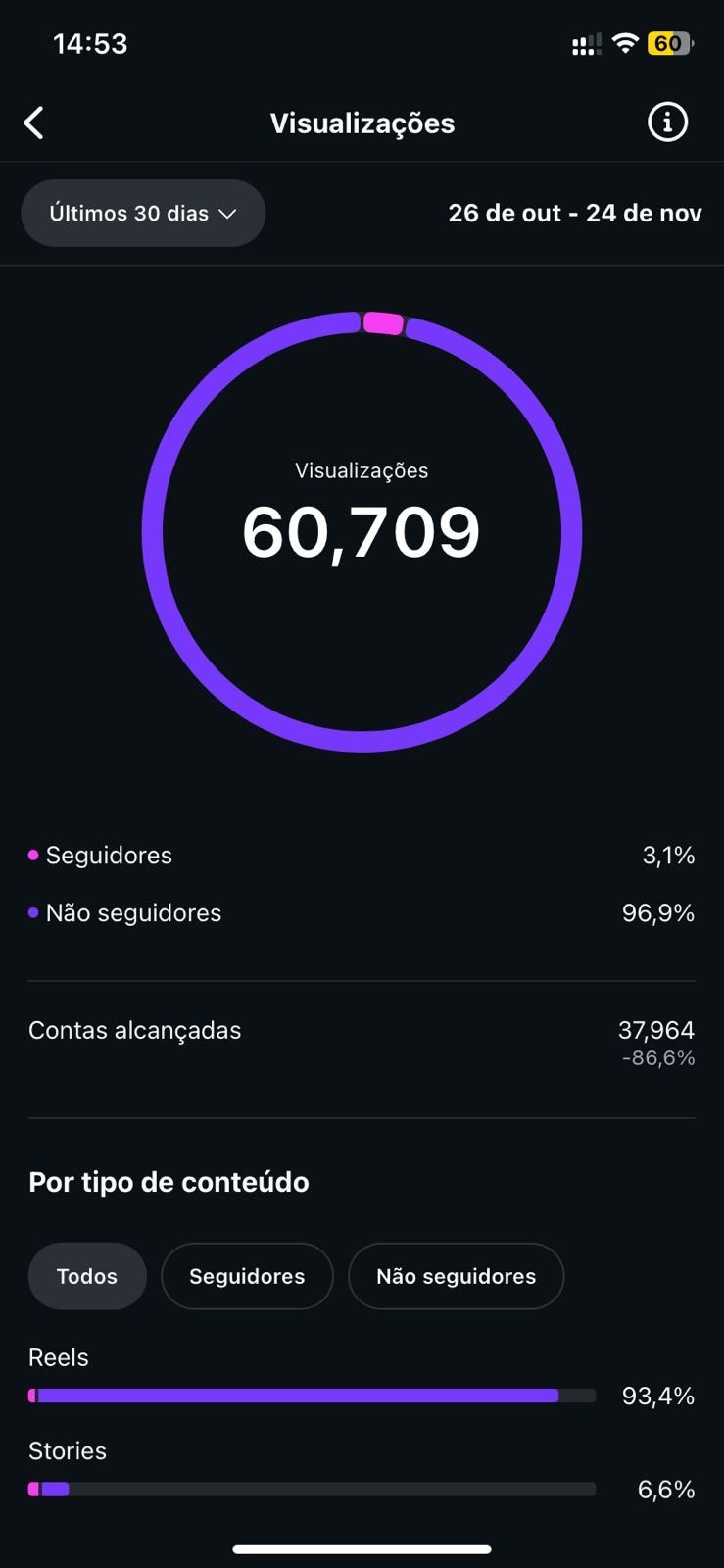Open the info icon for Visualizações
The height and width of the screenshot is (1568, 724).
click(667, 122)
